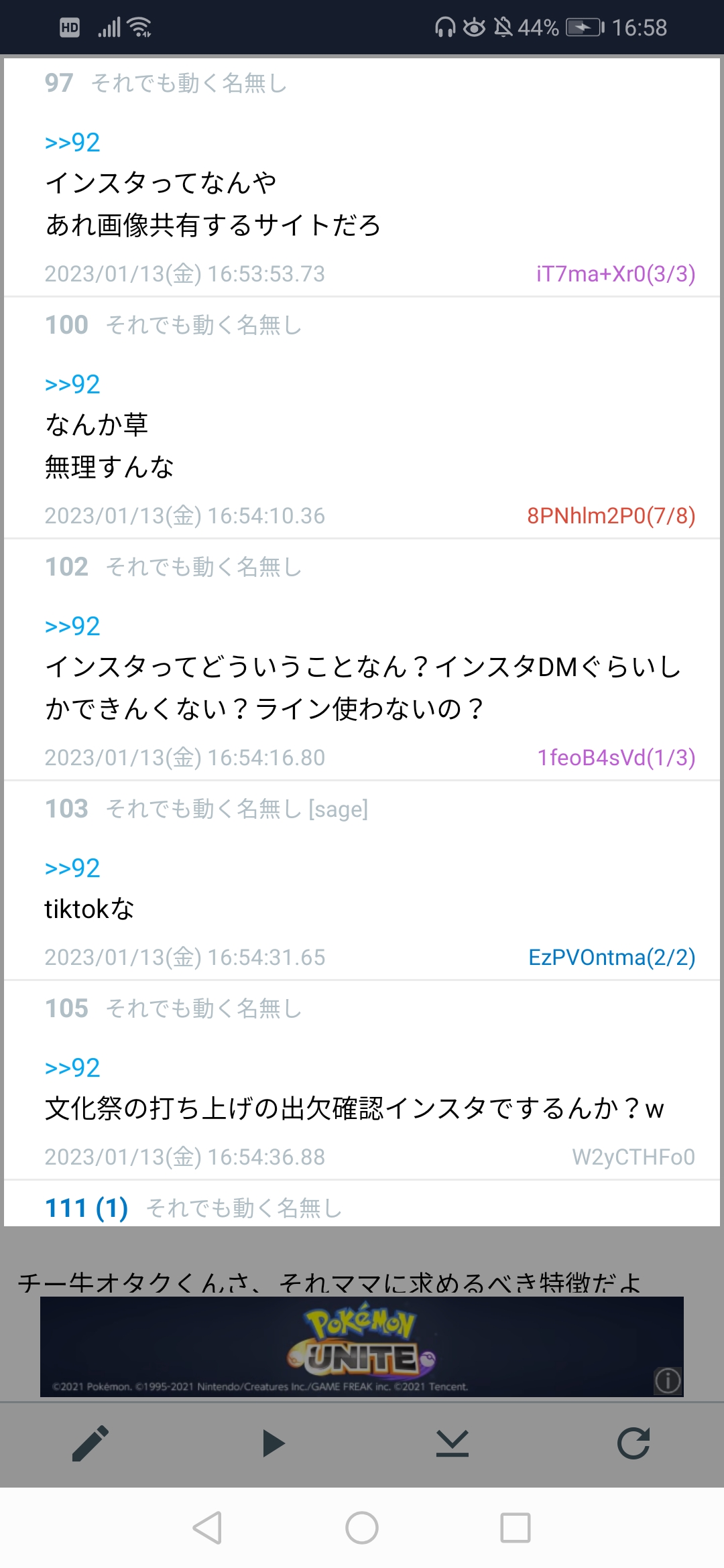Tap the >>92 anchor link in post 97
This screenshot has height=1568, width=724.
pyautogui.click(x=72, y=143)
